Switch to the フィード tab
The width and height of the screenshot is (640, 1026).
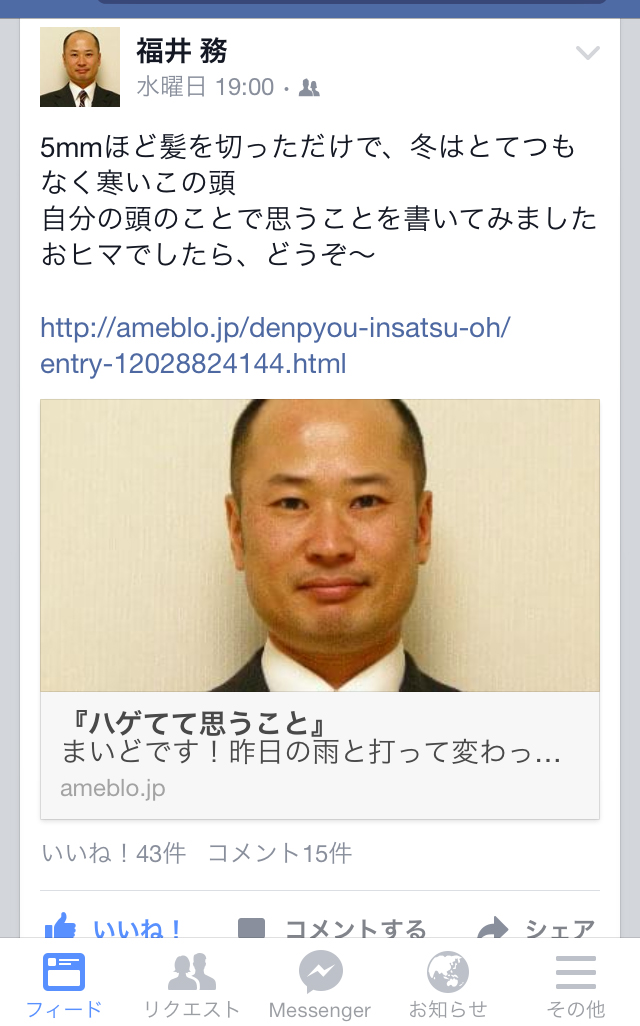coord(64,984)
